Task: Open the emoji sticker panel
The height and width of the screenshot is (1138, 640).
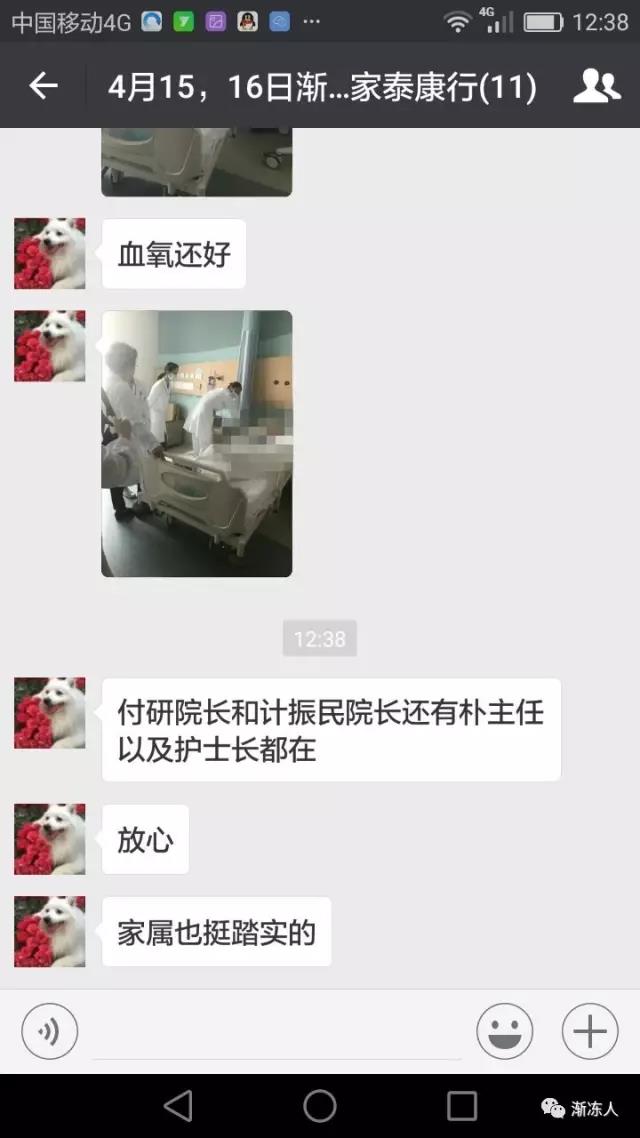Action: click(504, 1031)
